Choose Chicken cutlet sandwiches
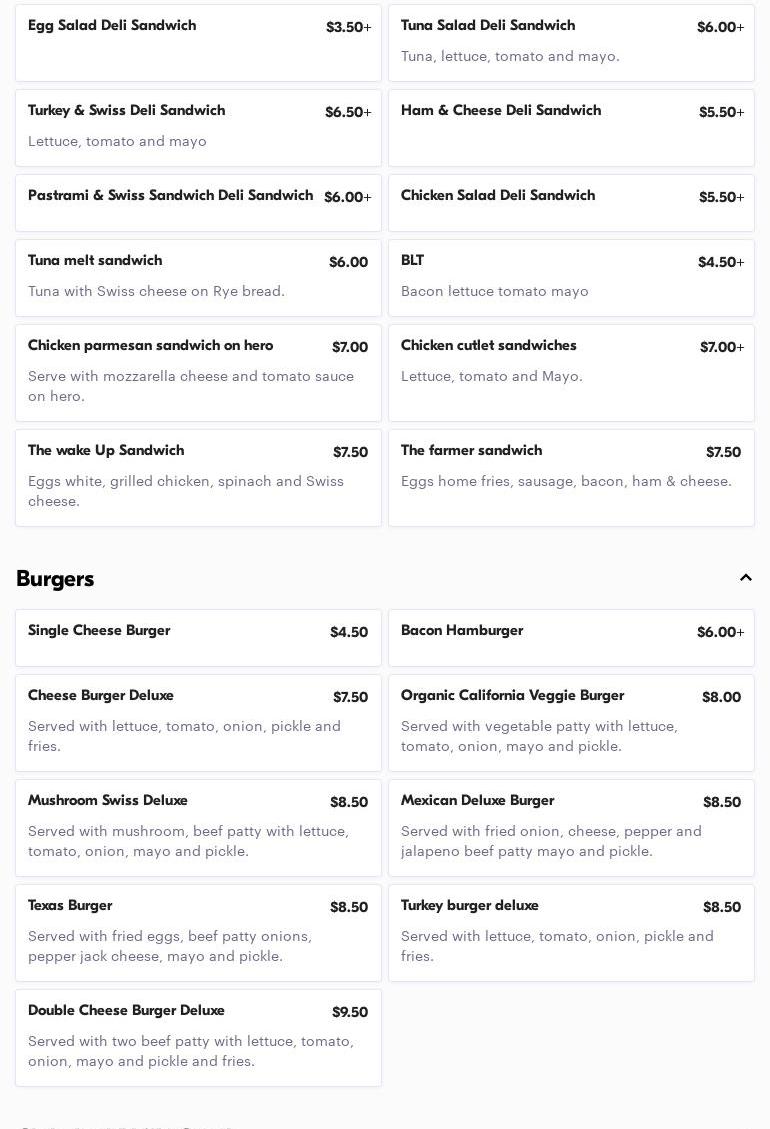Image resolution: width=770 pixels, height=1129 pixels. pos(571,373)
